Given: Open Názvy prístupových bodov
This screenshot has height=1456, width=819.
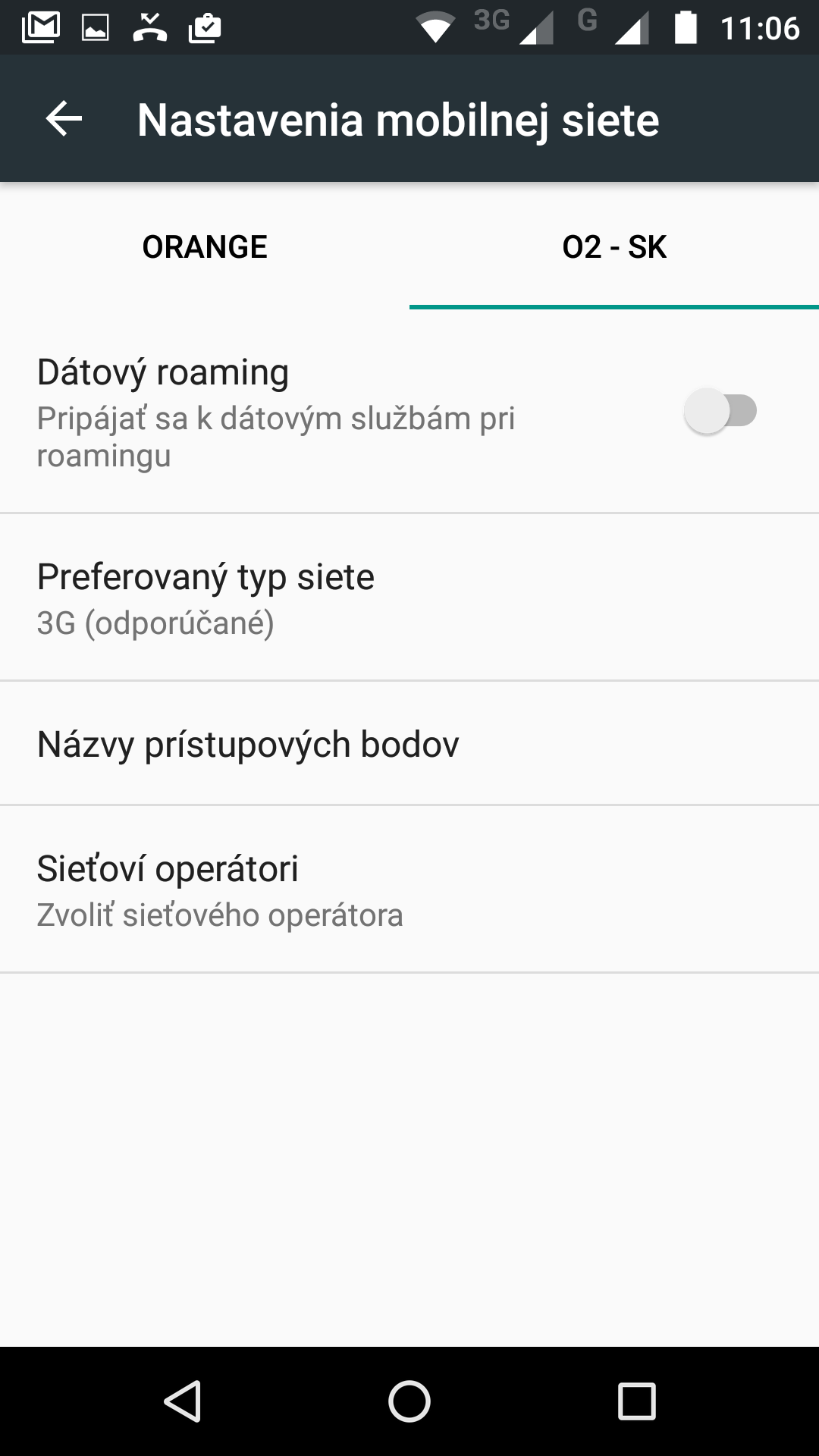Looking at the screenshot, I should (x=409, y=743).
